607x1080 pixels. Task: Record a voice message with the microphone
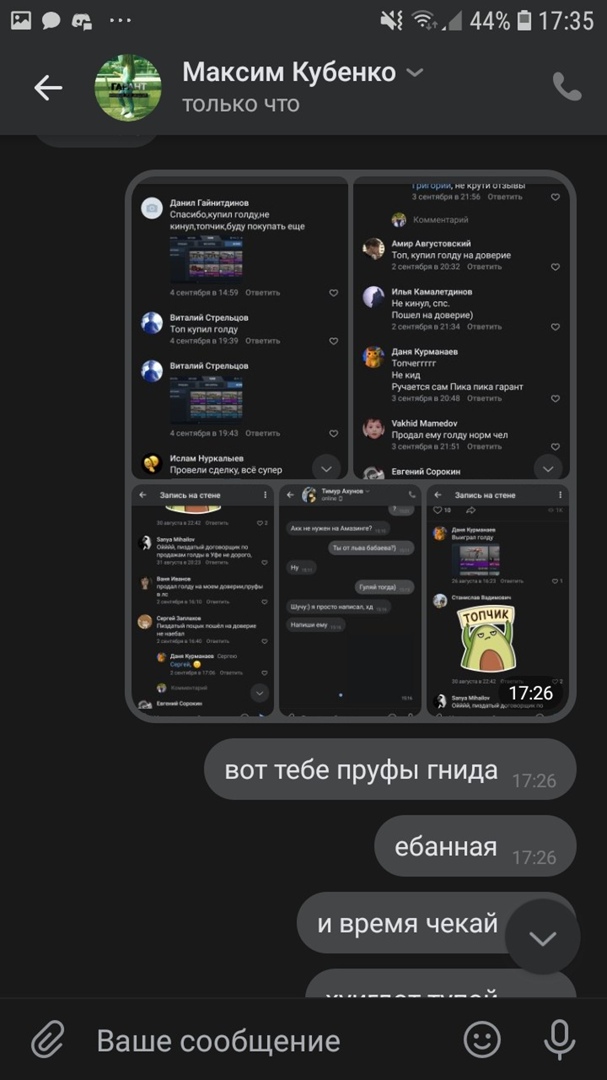point(559,1040)
